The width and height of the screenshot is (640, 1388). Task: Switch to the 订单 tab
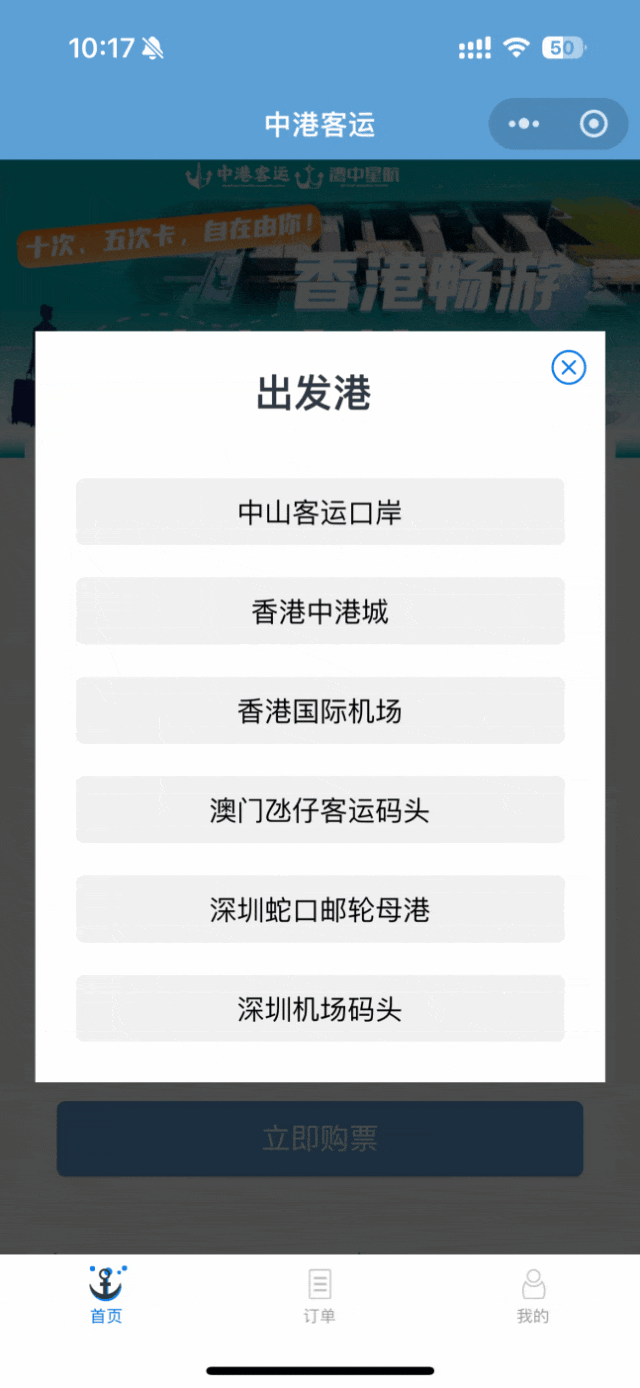320,1296
